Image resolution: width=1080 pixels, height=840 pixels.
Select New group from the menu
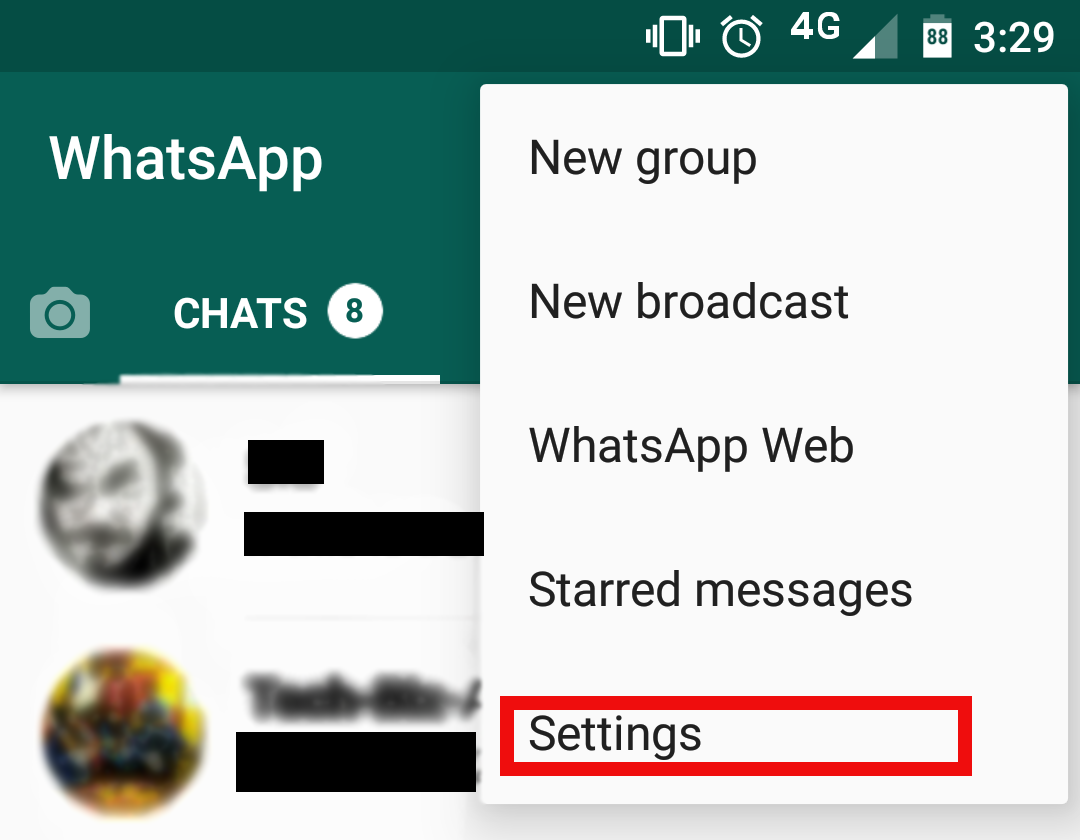643,159
